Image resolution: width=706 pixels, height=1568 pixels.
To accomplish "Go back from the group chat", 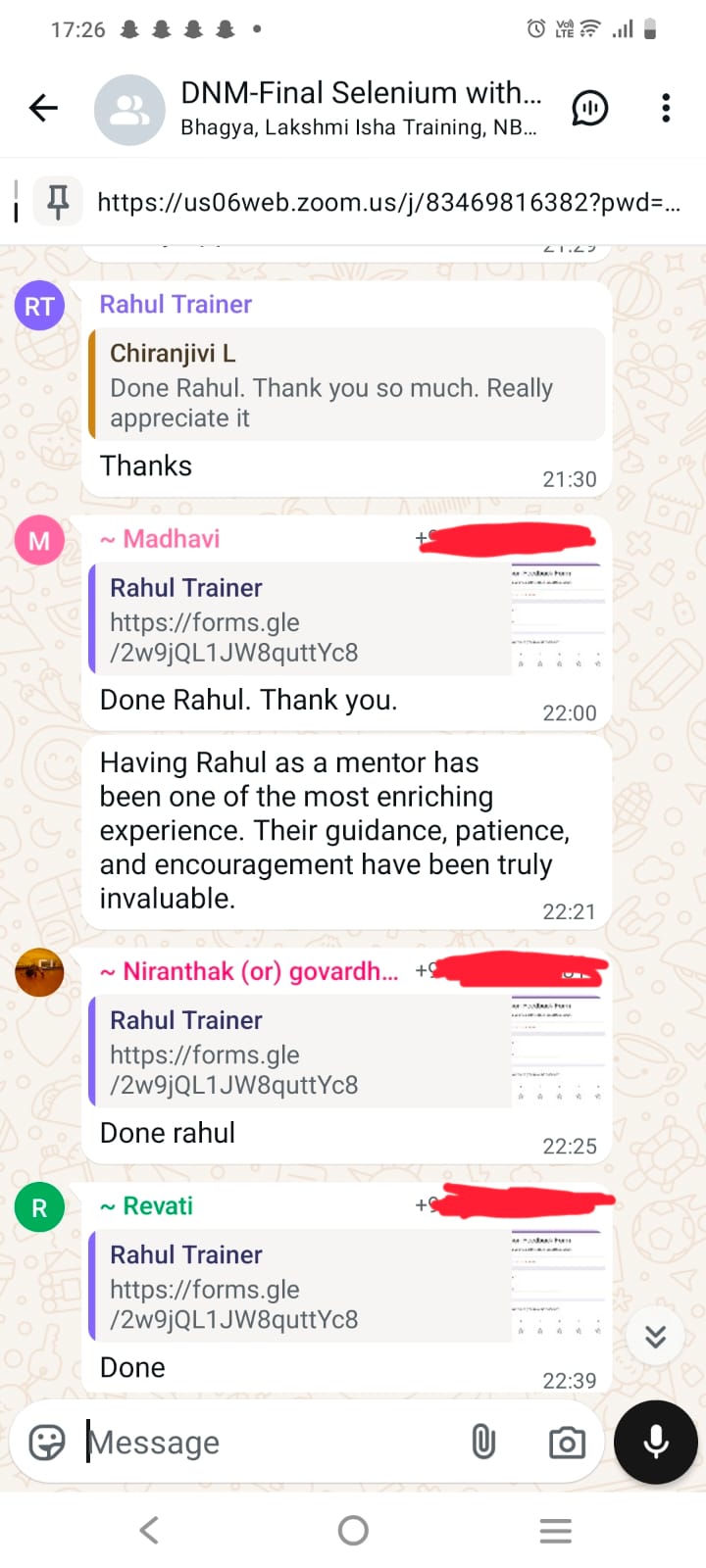I will click(x=43, y=108).
